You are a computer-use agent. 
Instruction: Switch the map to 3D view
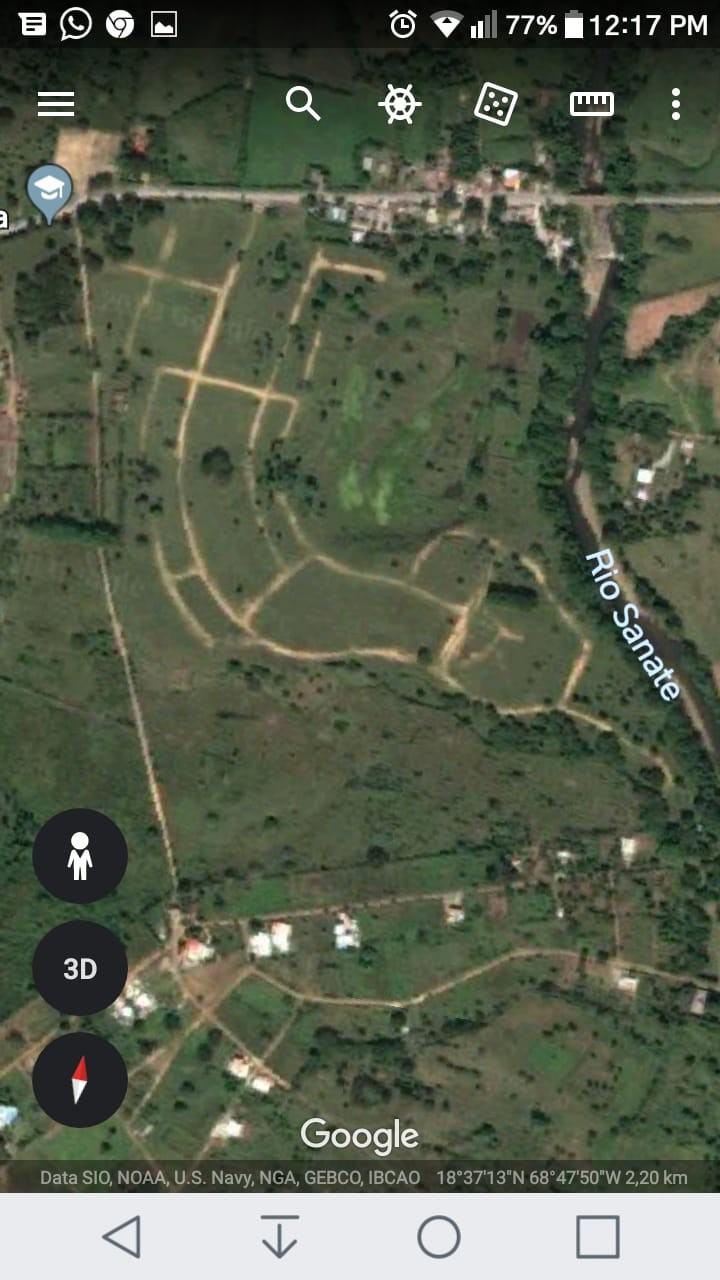coord(80,968)
